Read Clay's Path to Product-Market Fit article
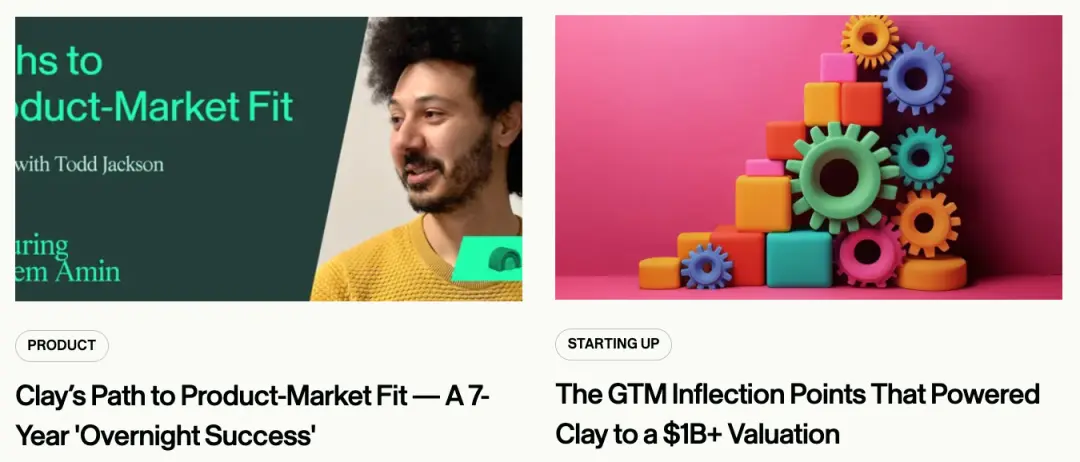The height and width of the screenshot is (462, 1080). [x=252, y=415]
